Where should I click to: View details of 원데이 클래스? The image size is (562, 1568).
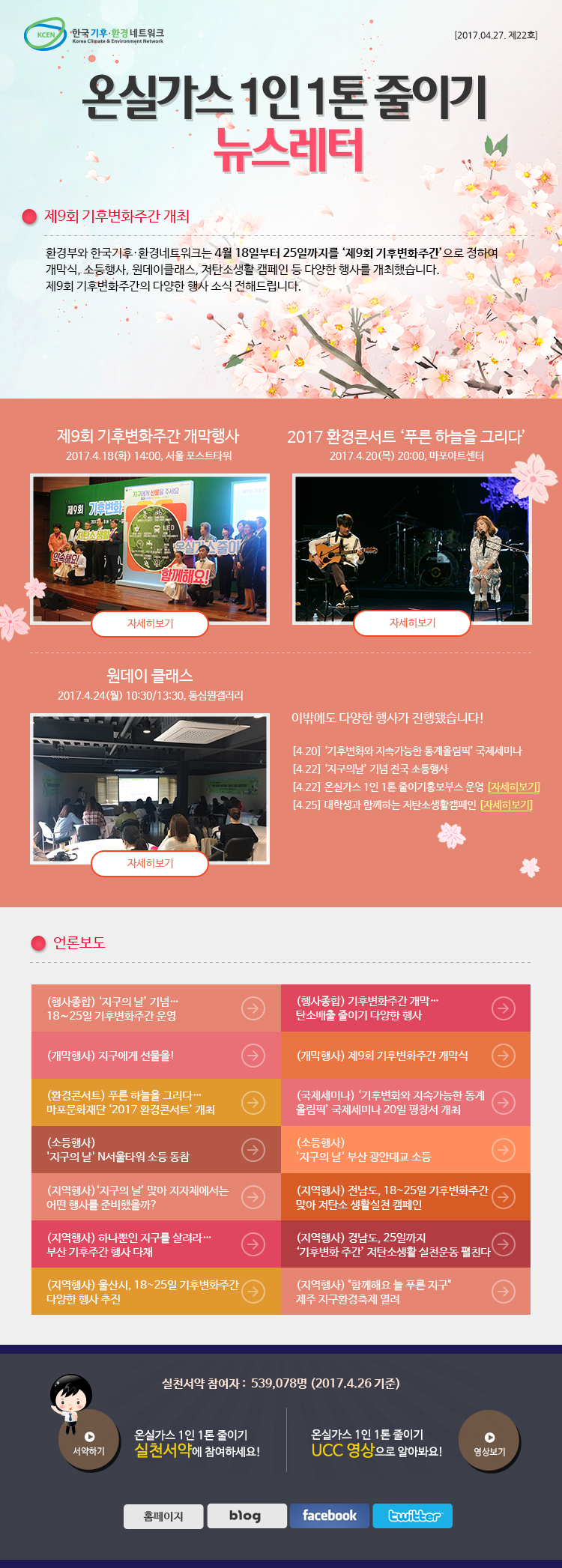(150, 863)
